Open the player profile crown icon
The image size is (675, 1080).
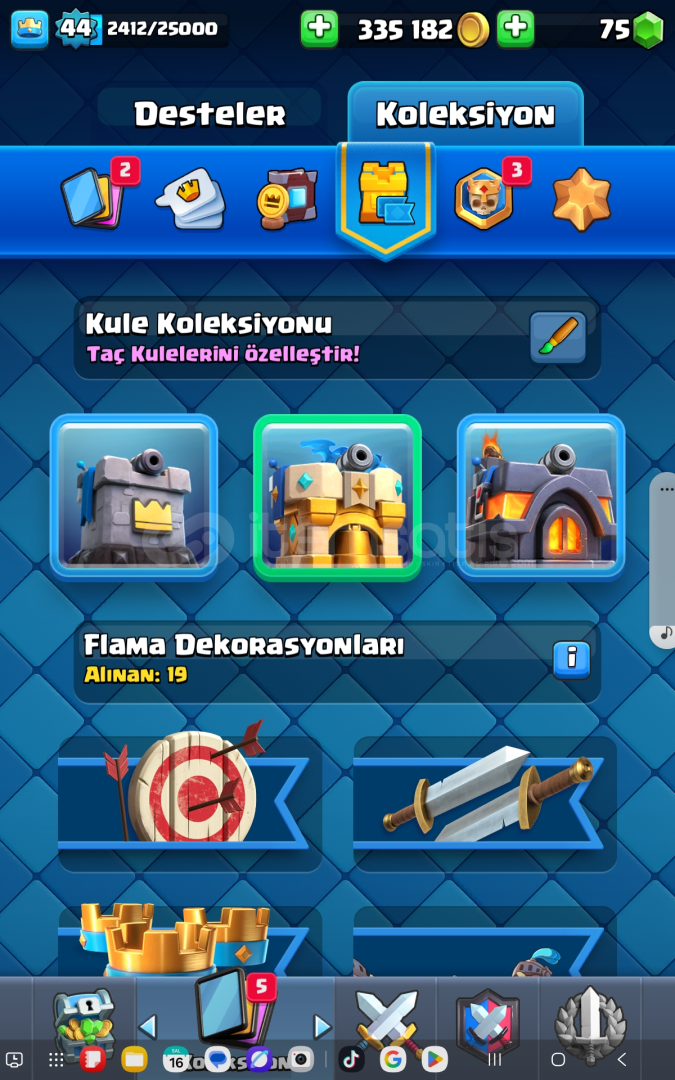coord(30,29)
